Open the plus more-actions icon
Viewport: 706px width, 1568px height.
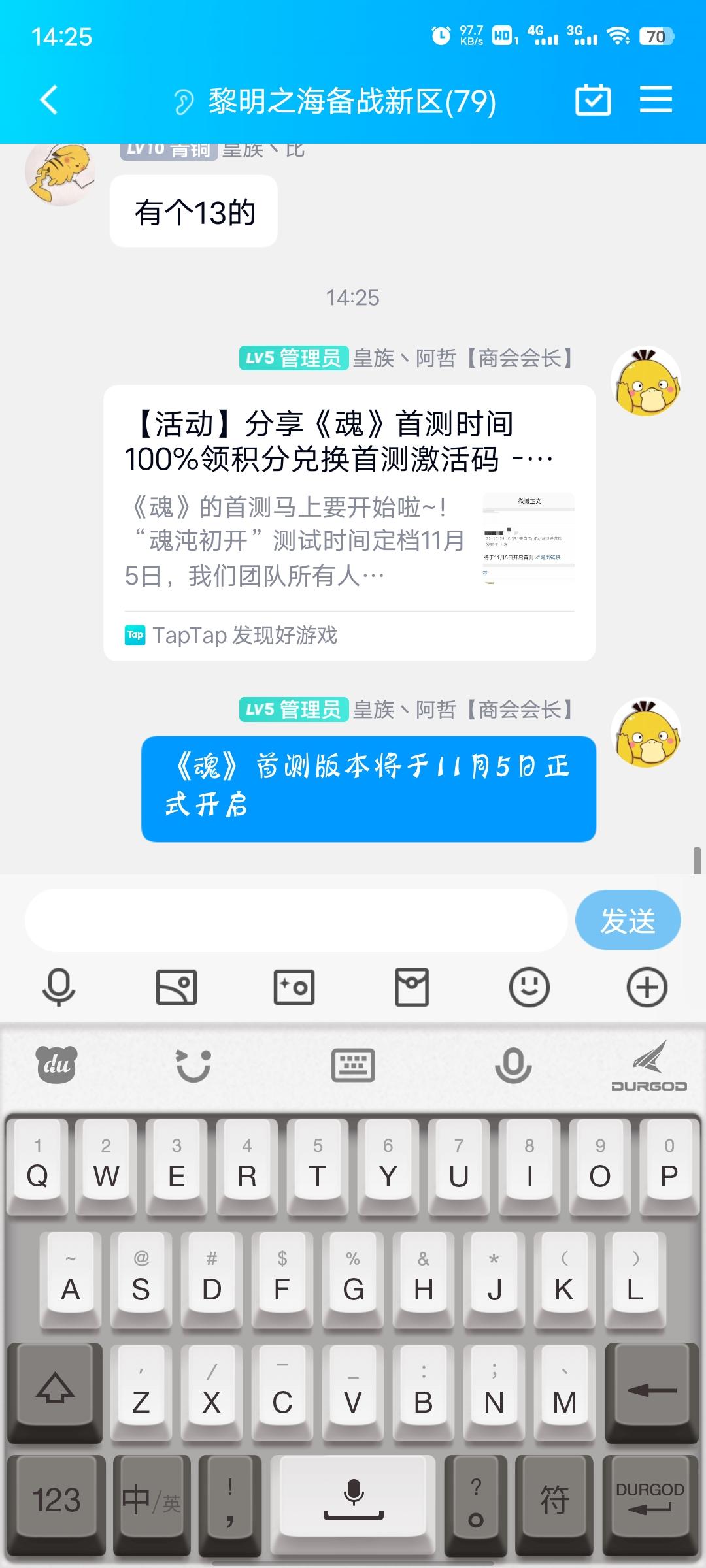pyautogui.click(x=647, y=987)
